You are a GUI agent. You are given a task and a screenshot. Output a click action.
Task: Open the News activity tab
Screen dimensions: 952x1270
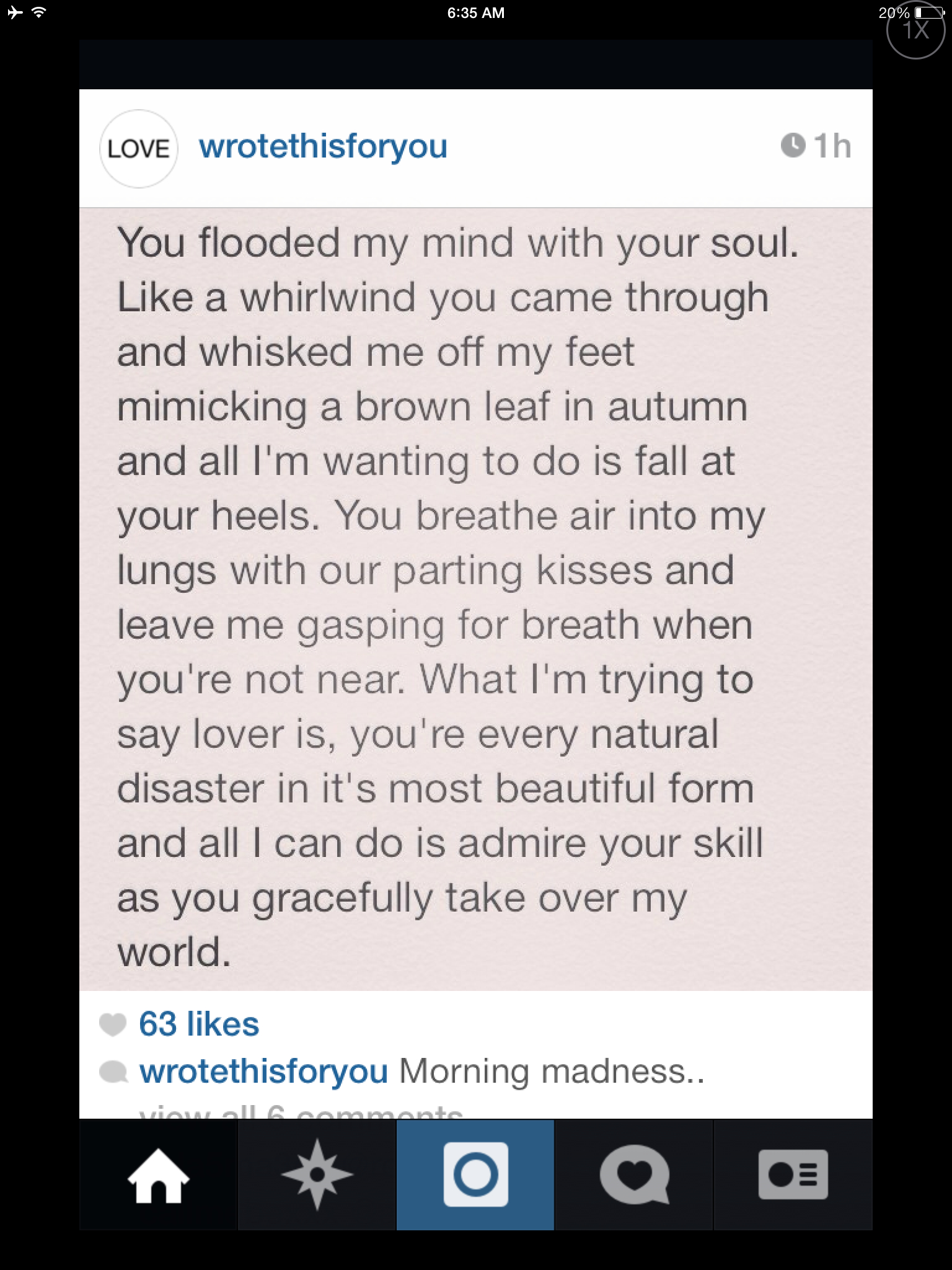[x=634, y=1175]
